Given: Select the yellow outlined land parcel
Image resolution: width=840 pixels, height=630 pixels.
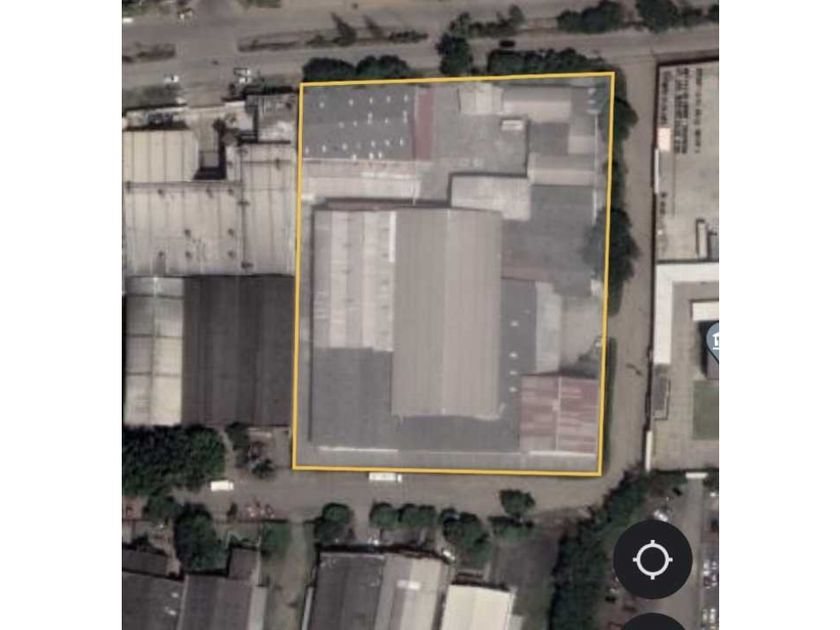Looking at the screenshot, I should tap(453, 274).
